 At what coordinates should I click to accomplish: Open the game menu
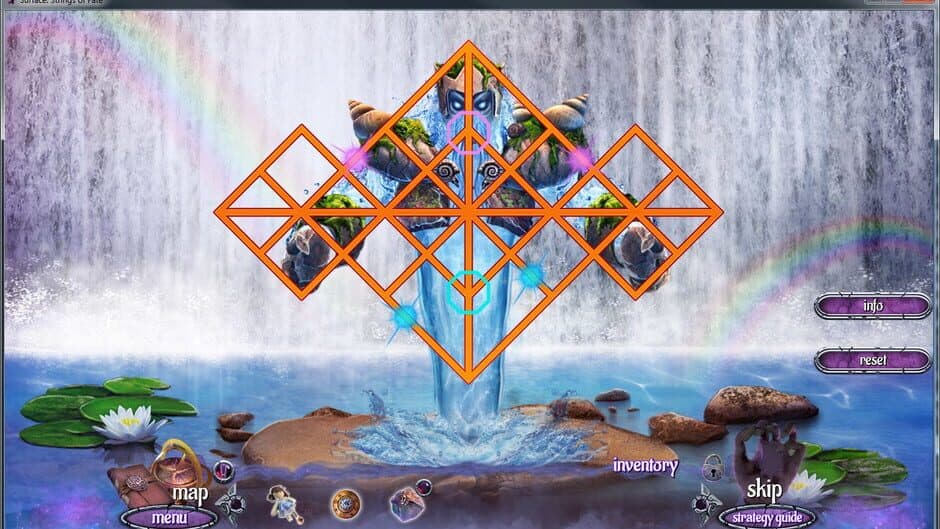point(169,518)
